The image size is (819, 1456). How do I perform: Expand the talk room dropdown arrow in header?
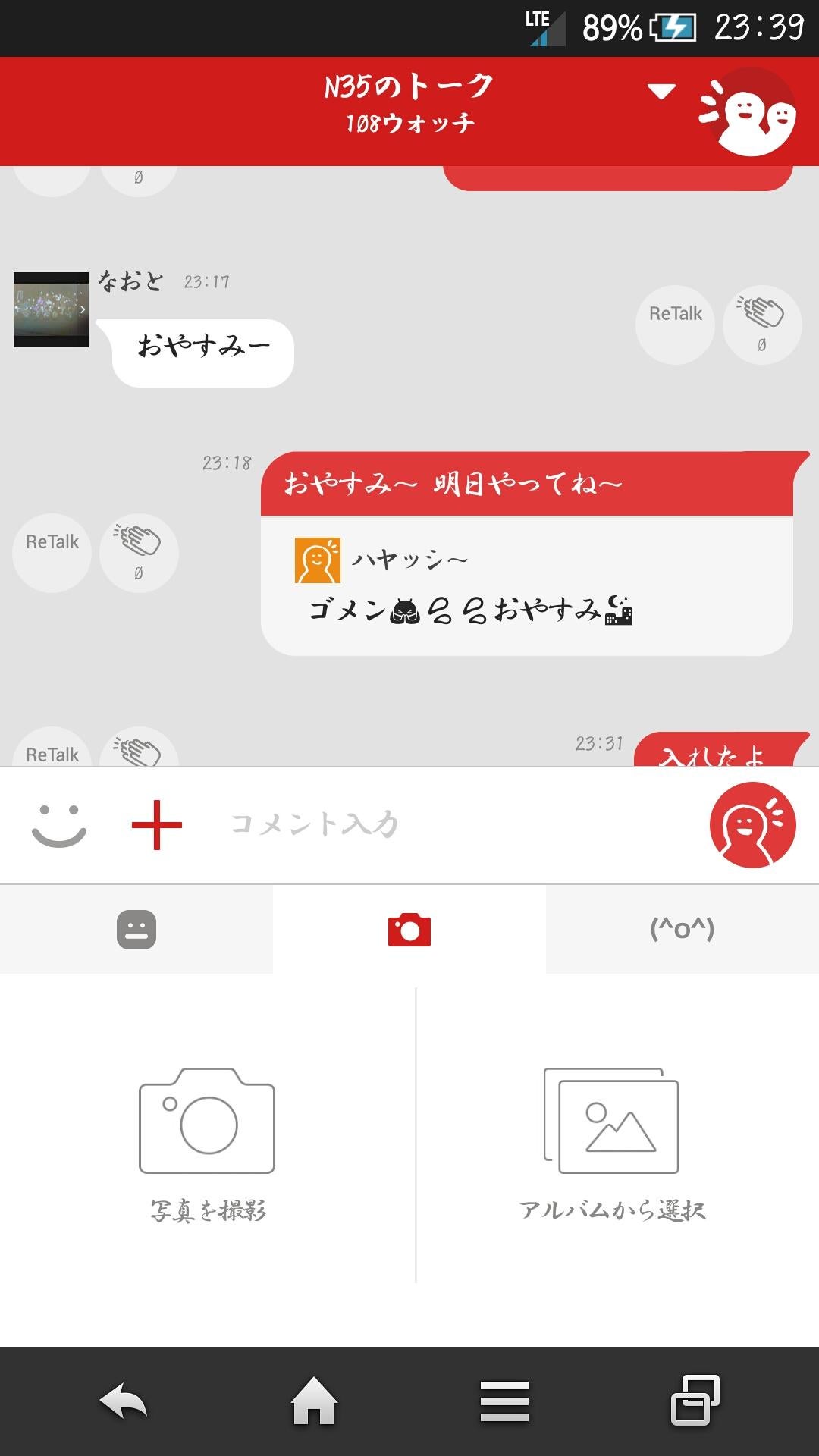coord(661,93)
